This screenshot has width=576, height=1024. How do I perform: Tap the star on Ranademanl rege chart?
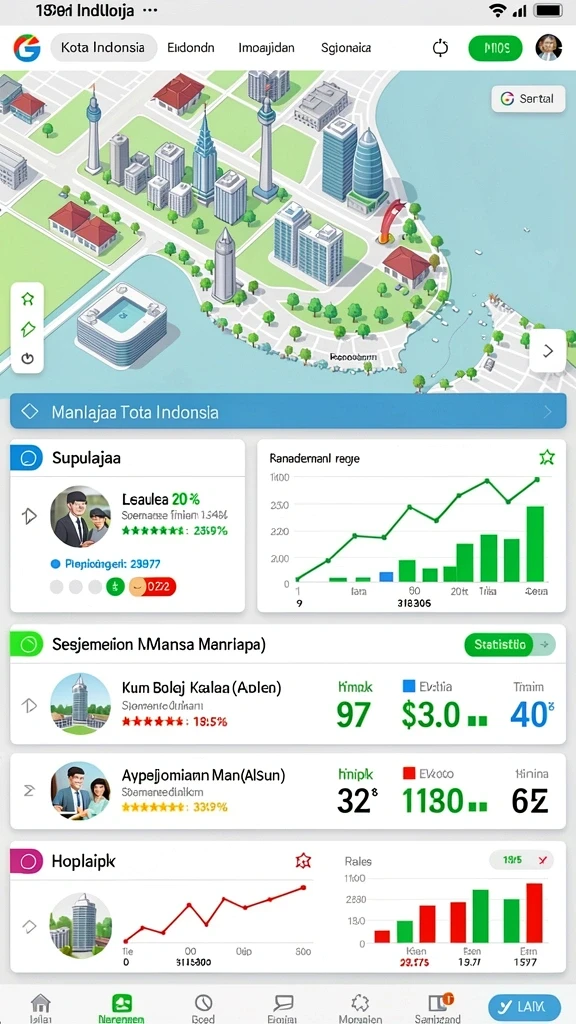[x=547, y=458]
